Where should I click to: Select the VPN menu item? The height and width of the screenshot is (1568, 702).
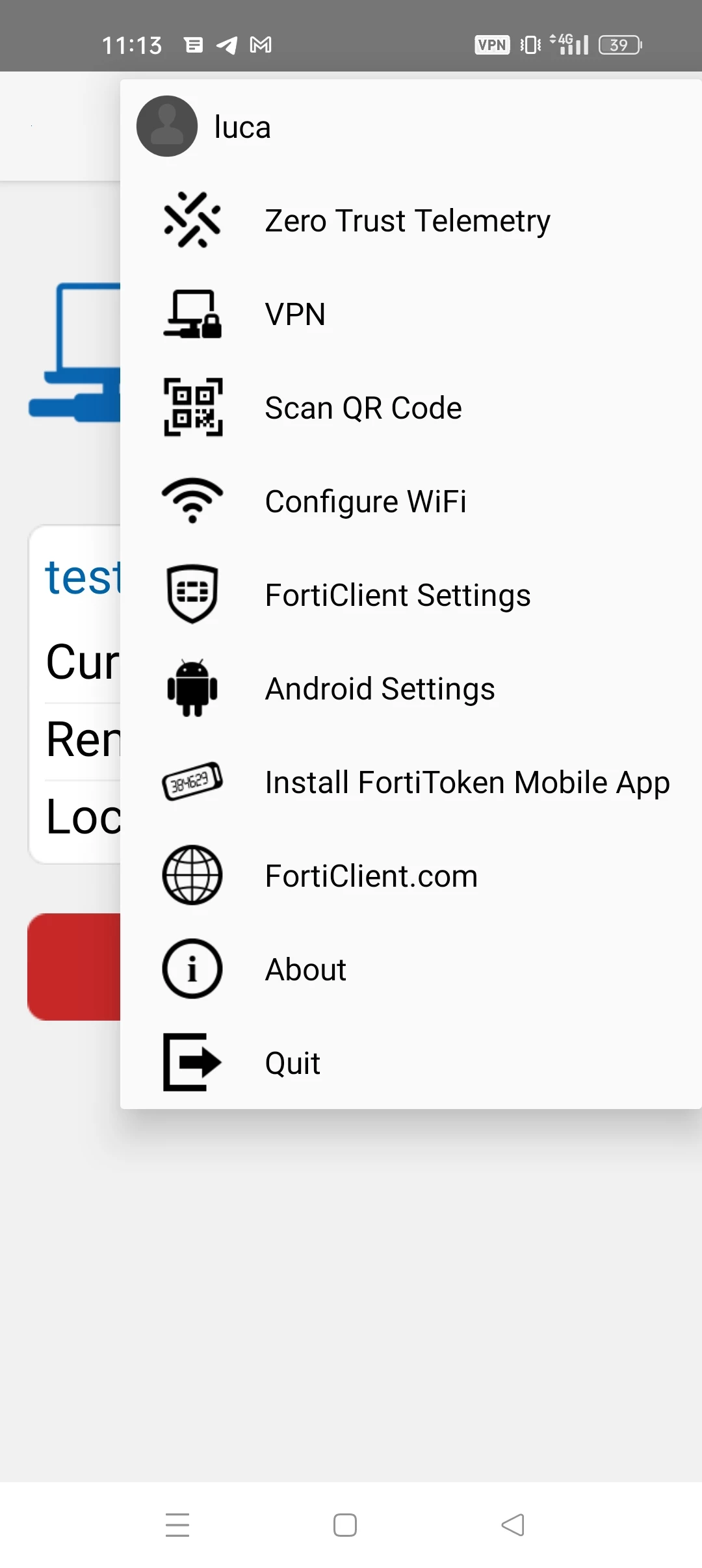(411, 314)
